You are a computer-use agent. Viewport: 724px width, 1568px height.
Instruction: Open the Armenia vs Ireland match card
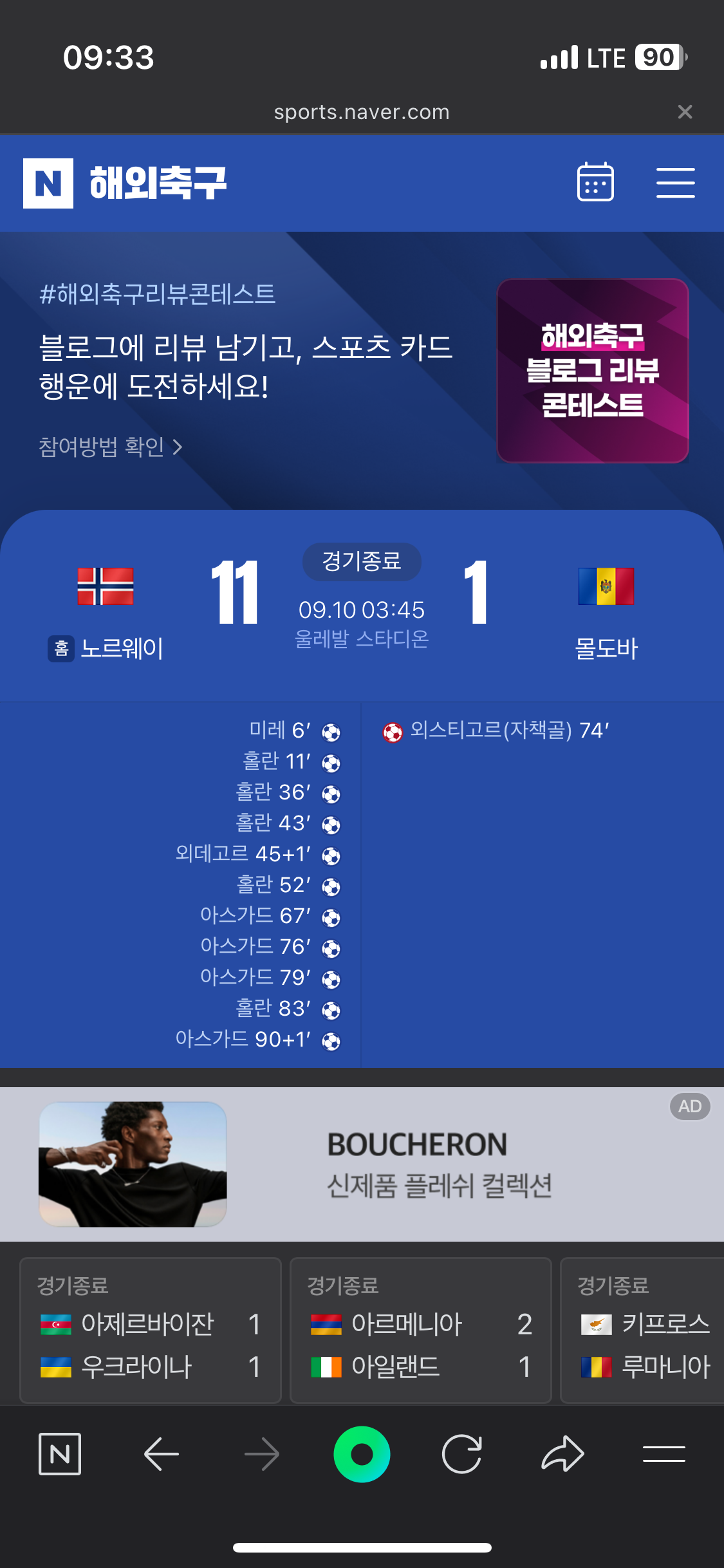point(421,1330)
